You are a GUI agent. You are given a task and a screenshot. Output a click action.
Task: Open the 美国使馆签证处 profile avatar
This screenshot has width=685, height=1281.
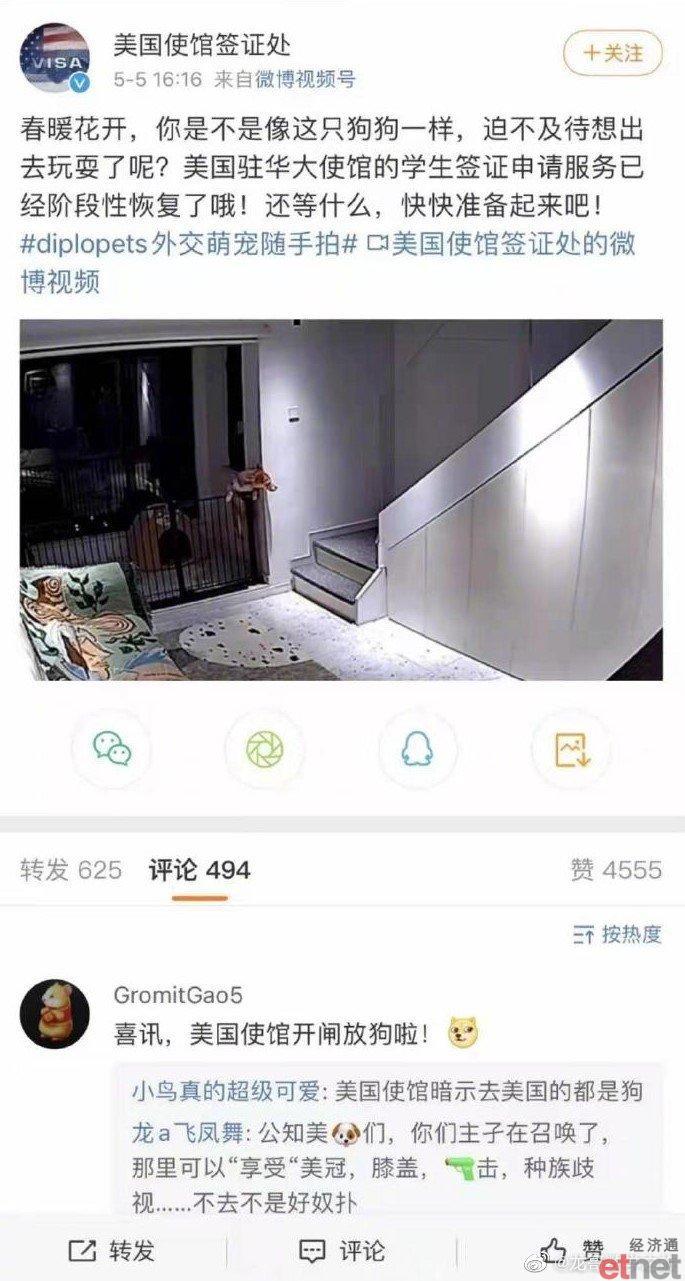[55, 58]
